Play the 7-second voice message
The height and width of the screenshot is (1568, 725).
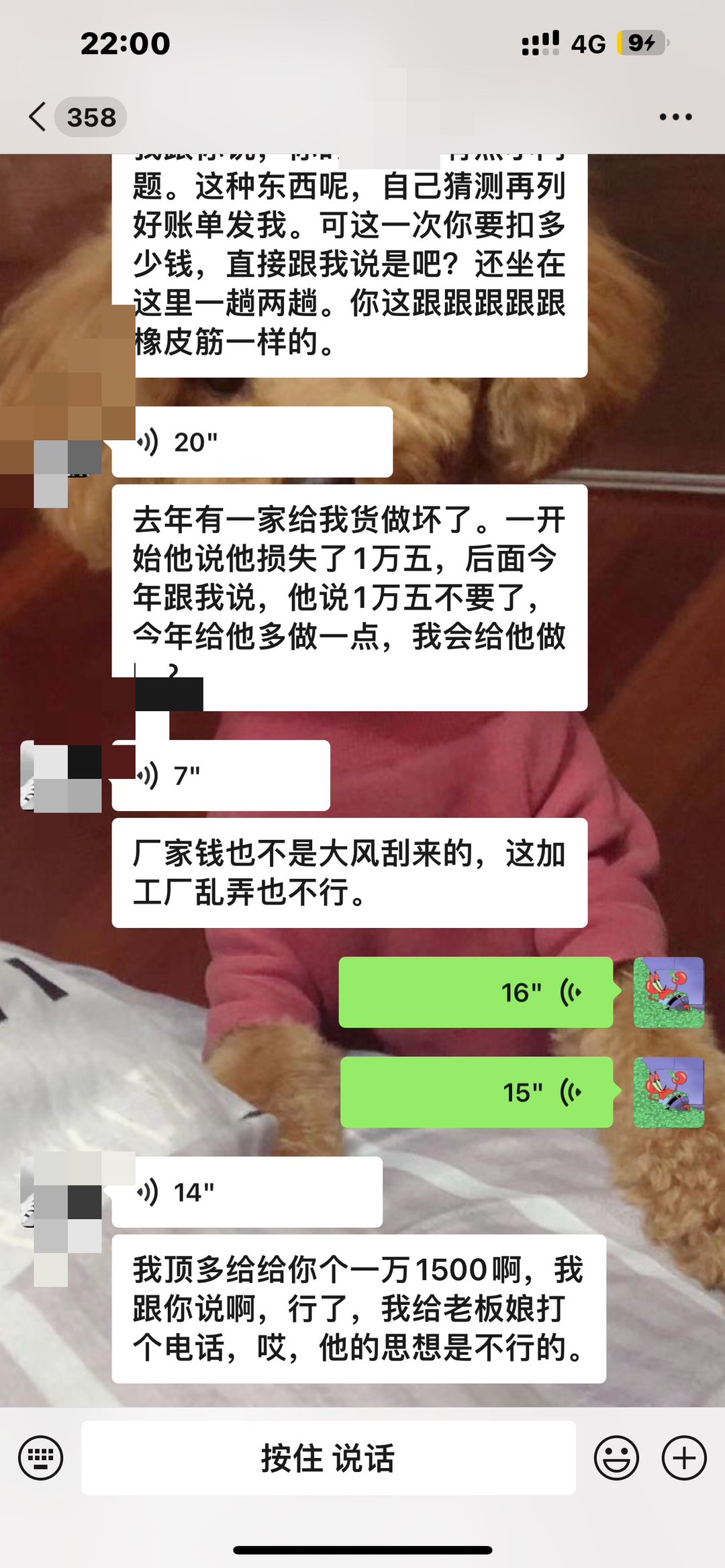pyautogui.click(x=220, y=776)
